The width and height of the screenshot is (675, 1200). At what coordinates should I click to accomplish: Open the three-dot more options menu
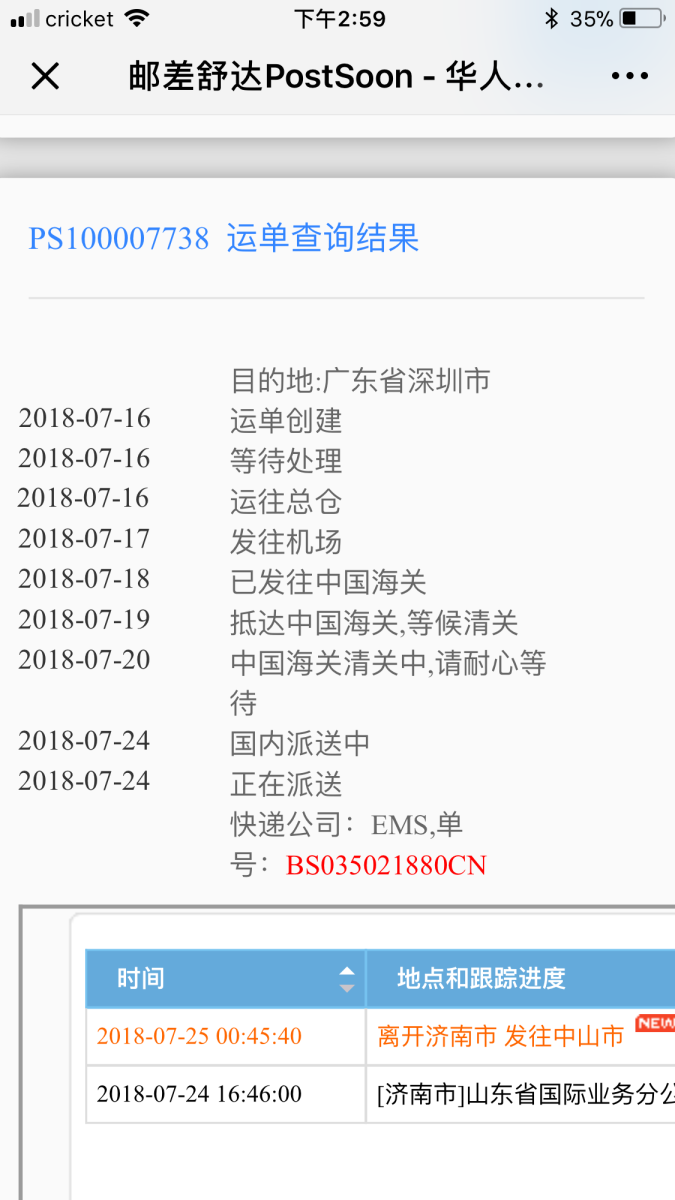tap(629, 76)
